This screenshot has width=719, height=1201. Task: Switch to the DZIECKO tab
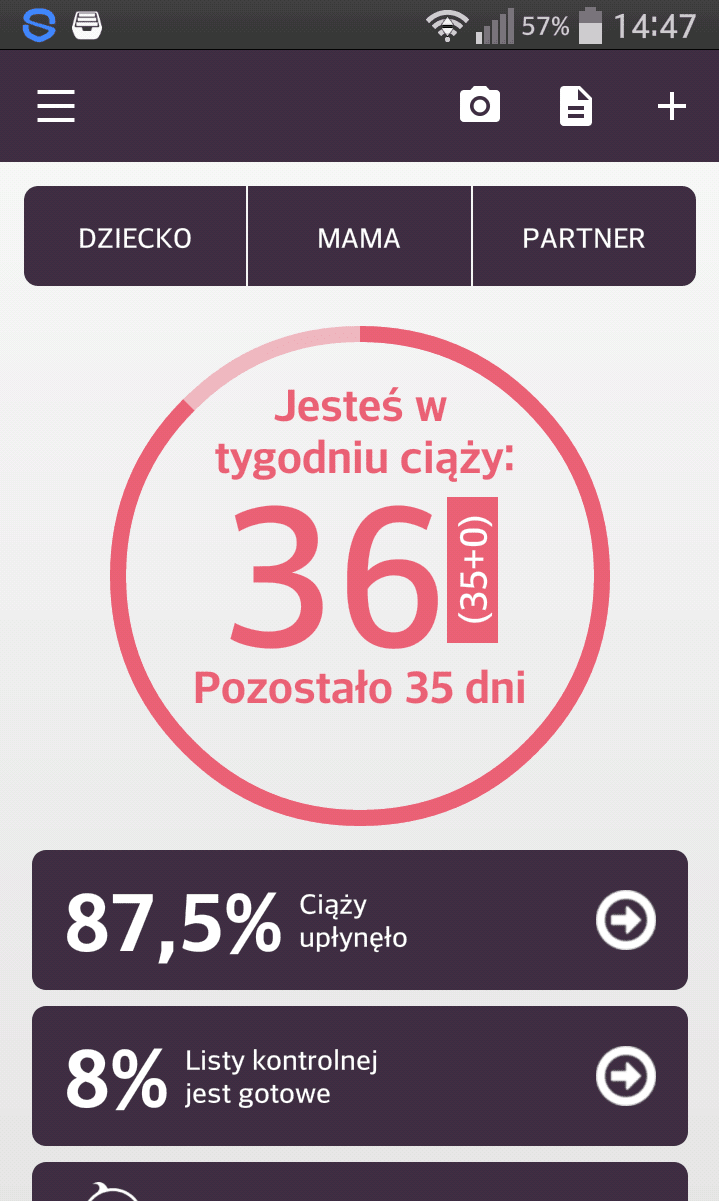point(135,238)
